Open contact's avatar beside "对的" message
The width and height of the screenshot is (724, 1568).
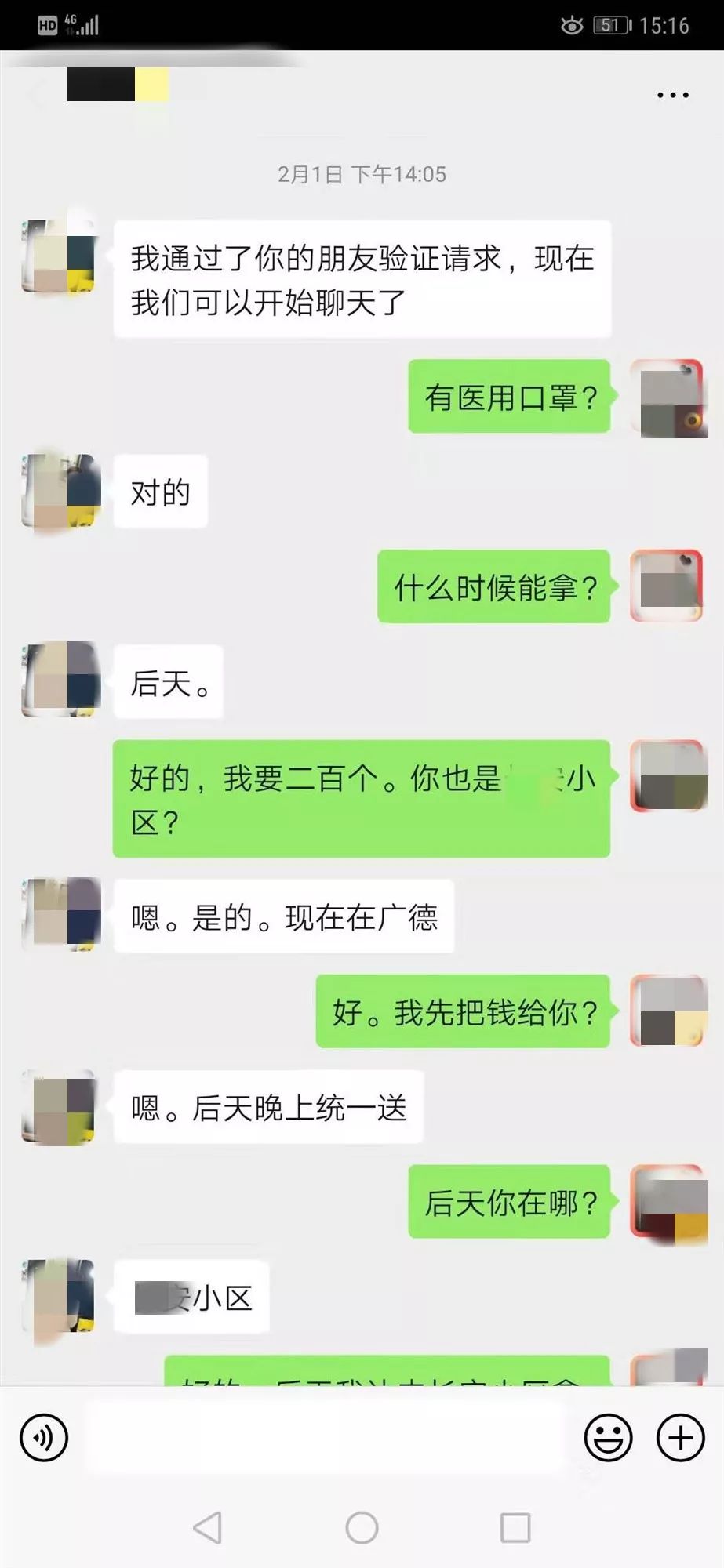tap(61, 491)
